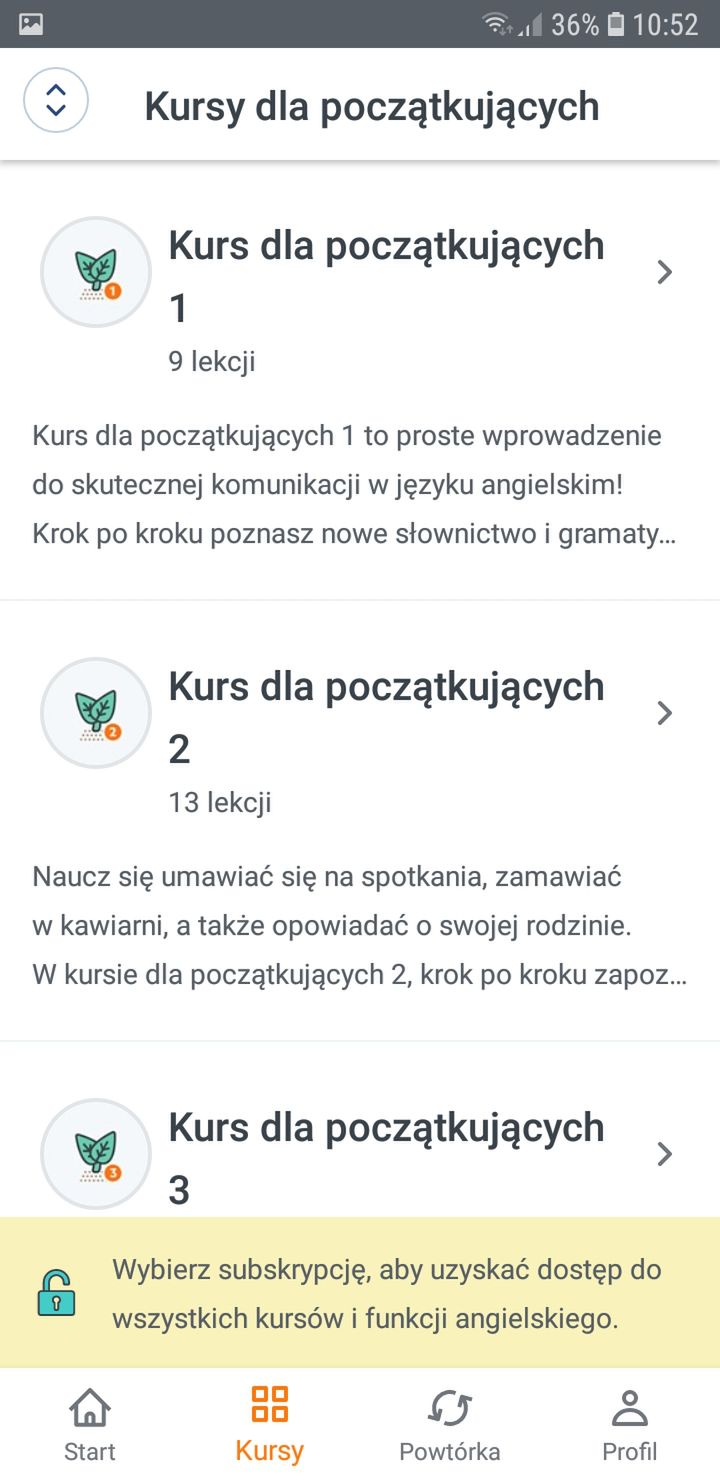Select the Kursy tab
Image resolution: width=720 pixels, height=1480 pixels.
point(270,1424)
